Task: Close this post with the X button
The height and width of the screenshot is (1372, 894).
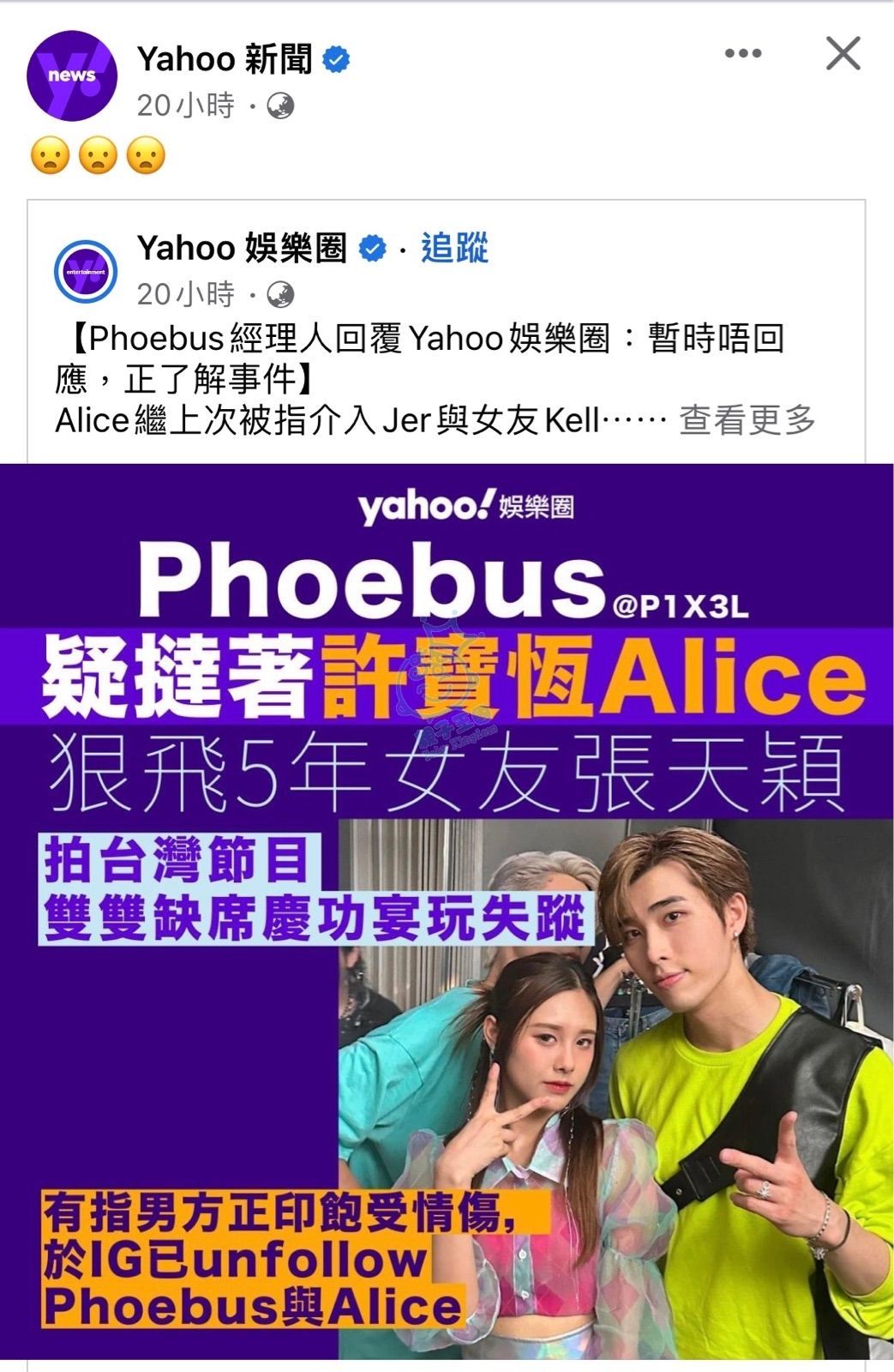Action: pyautogui.click(x=843, y=53)
